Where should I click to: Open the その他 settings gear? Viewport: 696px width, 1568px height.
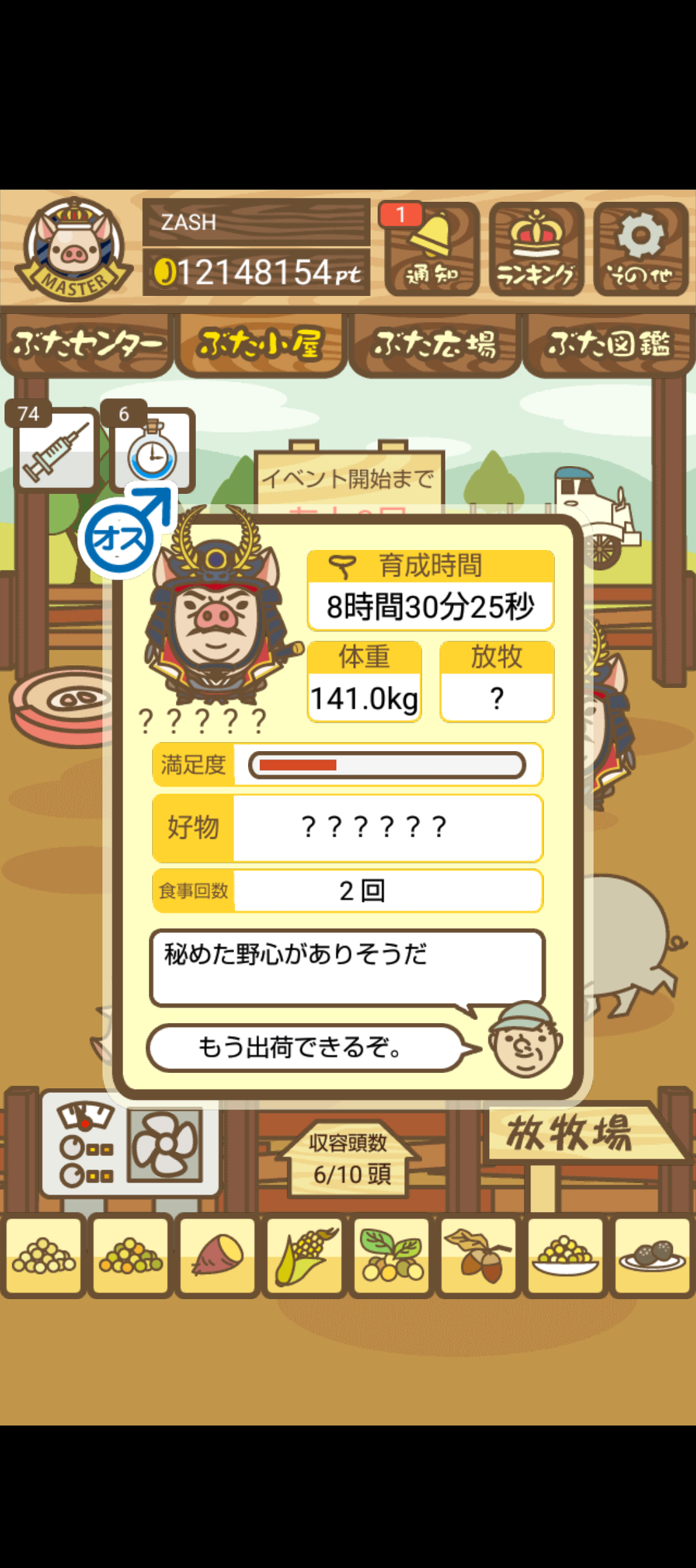point(641,250)
